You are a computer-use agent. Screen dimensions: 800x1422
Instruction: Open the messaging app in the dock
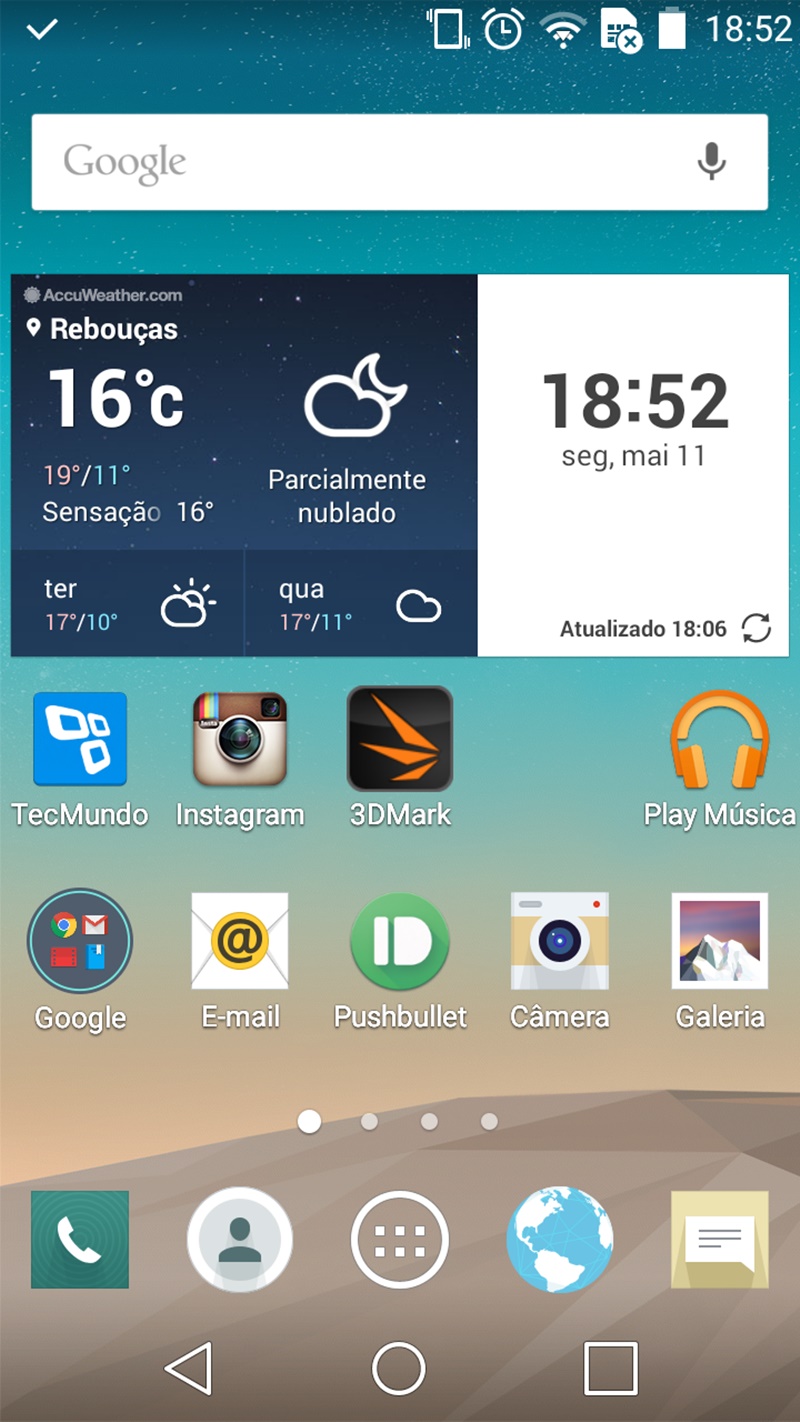(719, 1240)
